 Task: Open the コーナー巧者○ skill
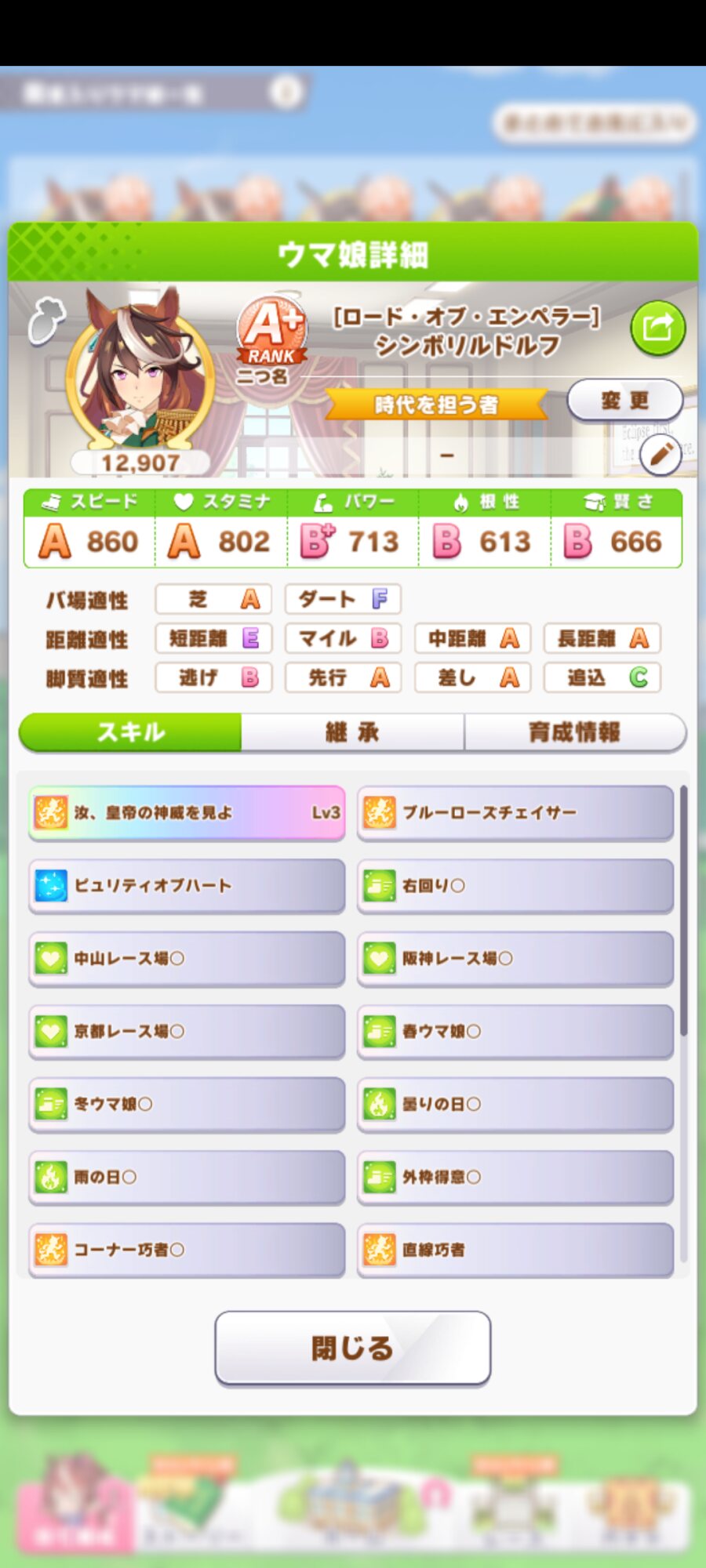pos(187,1250)
